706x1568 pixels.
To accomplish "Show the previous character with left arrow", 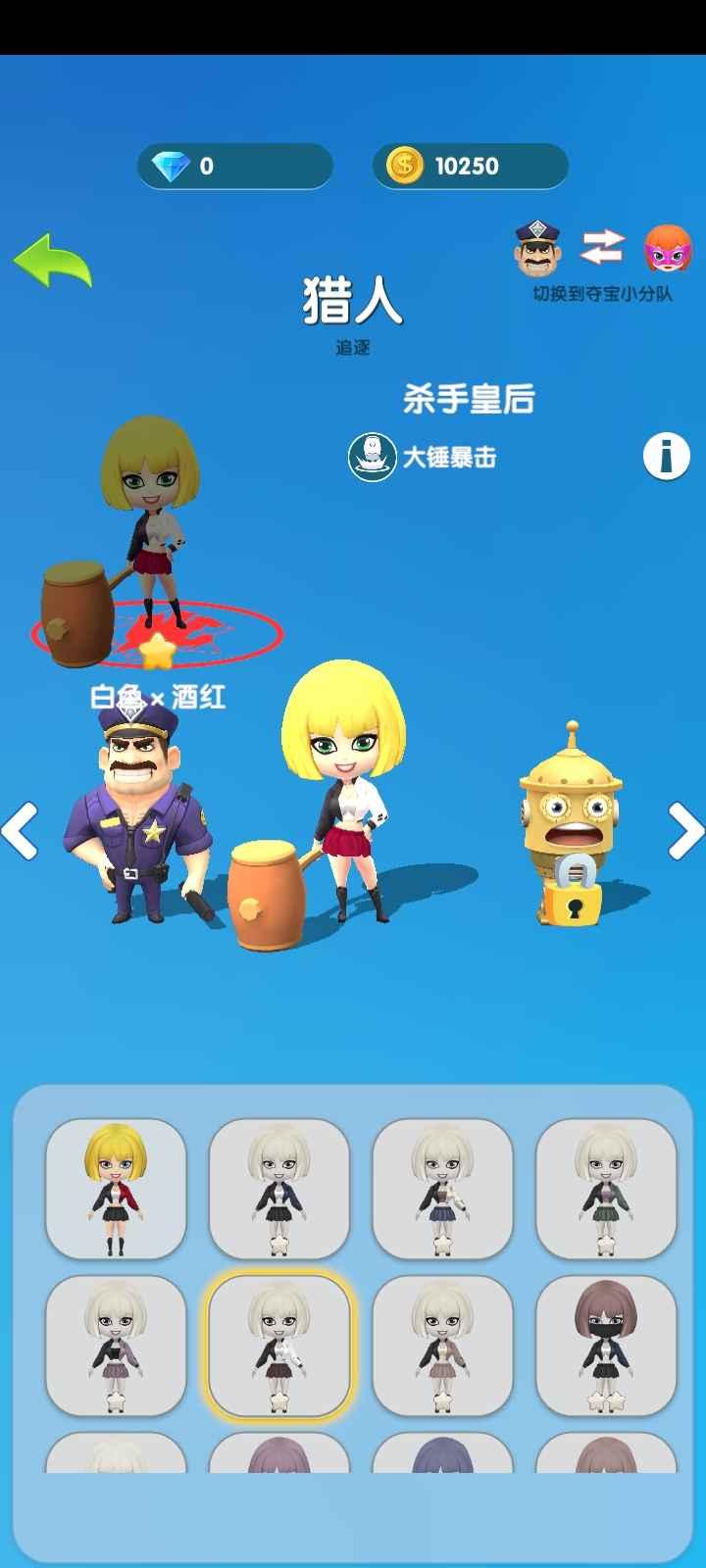I will [21, 831].
